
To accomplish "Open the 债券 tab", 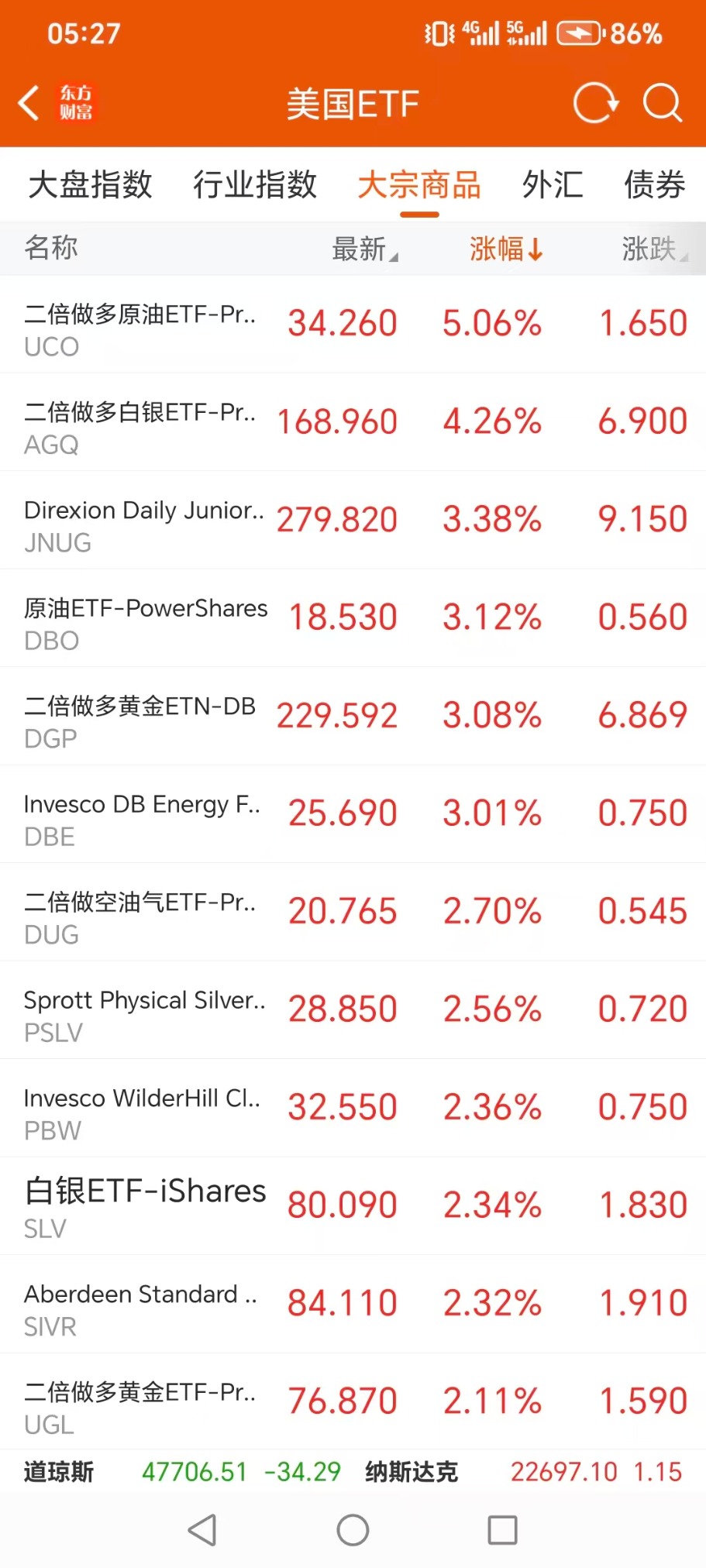I will click(x=654, y=185).
